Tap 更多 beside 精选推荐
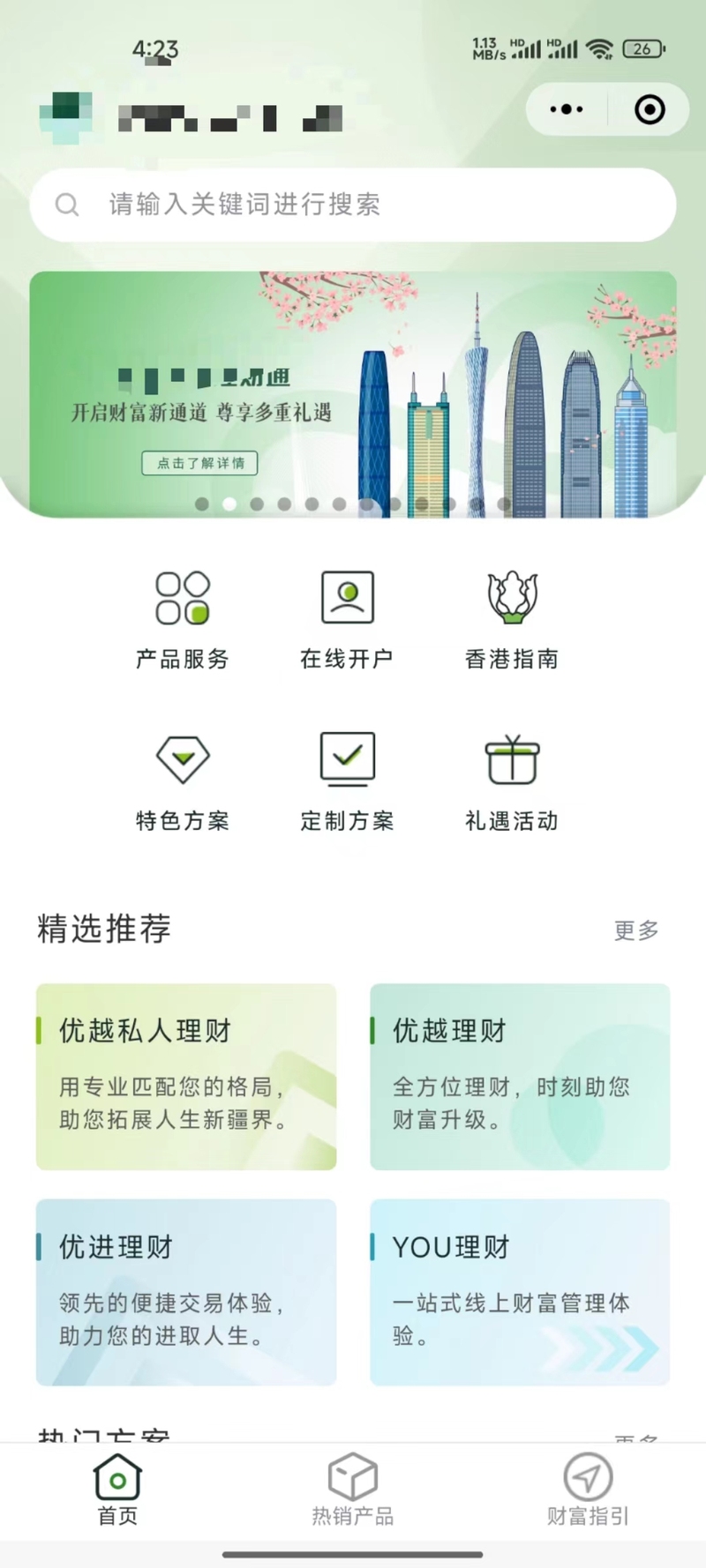The height and width of the screenshot is (1568, 706). (636, 930)
